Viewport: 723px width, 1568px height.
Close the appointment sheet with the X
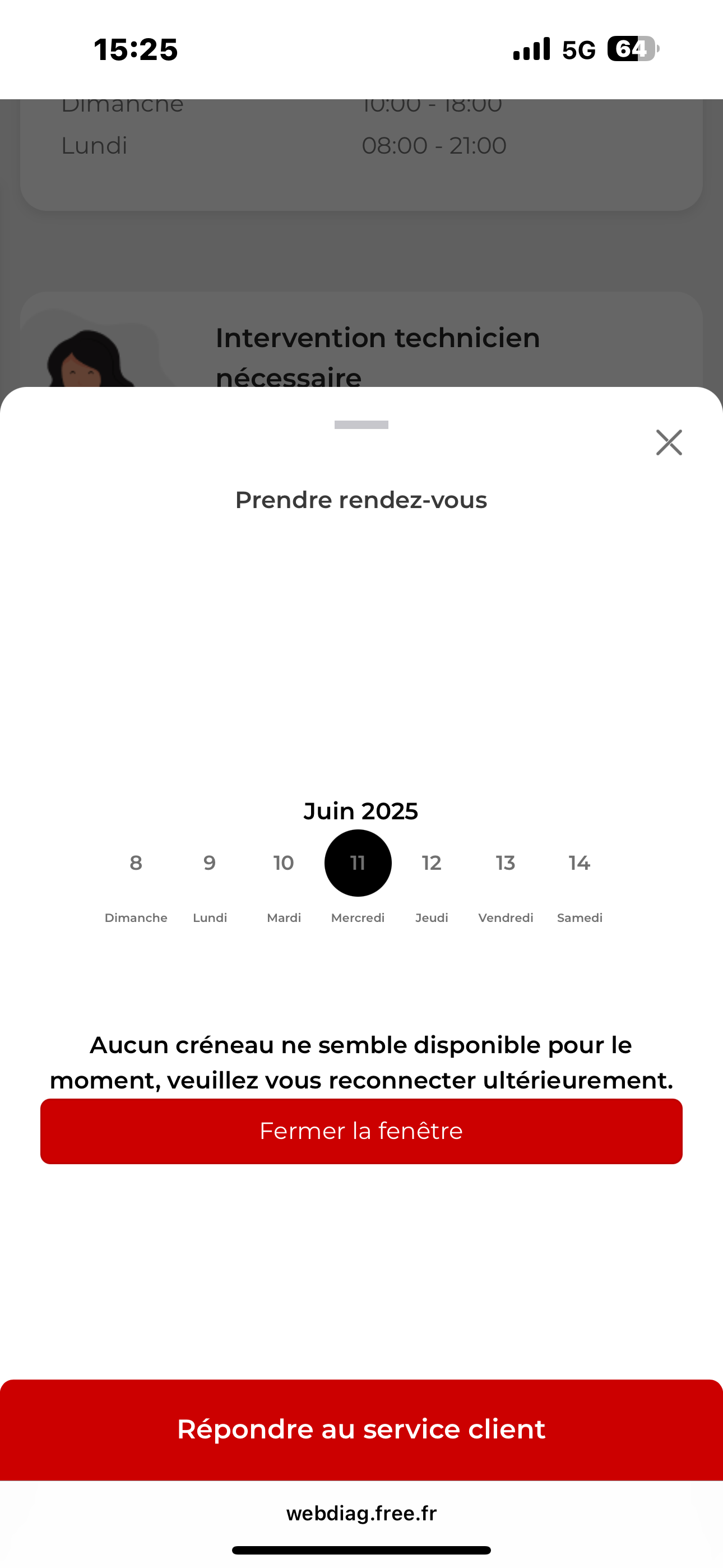click(x=669, y=442)
